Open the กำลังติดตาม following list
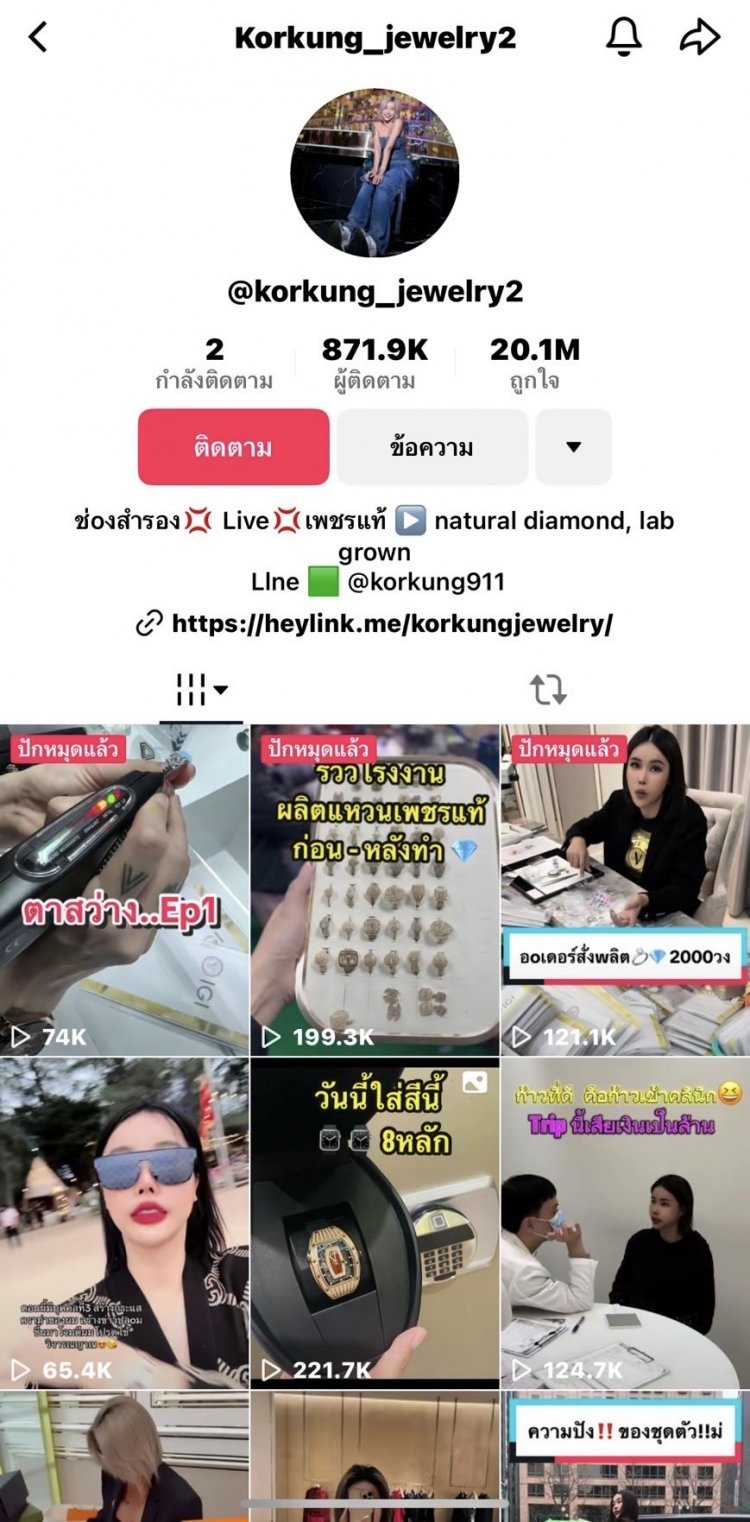The image size is (750, 1522). [214, 363]
